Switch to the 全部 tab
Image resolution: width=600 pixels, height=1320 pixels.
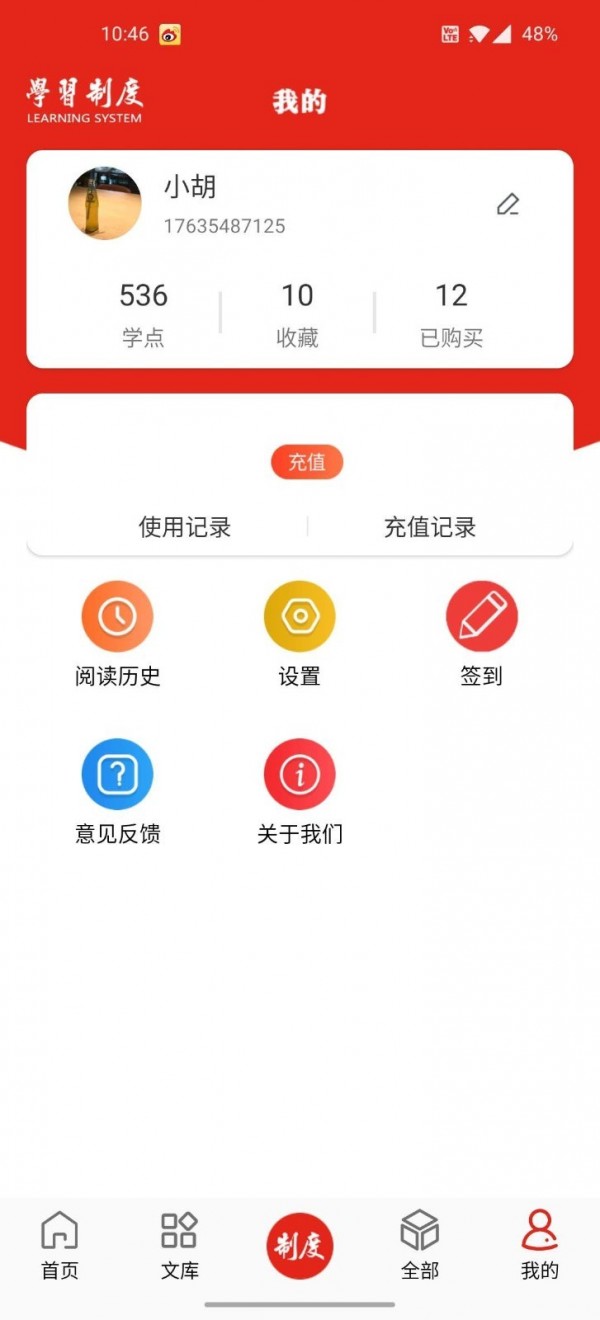419,1246
